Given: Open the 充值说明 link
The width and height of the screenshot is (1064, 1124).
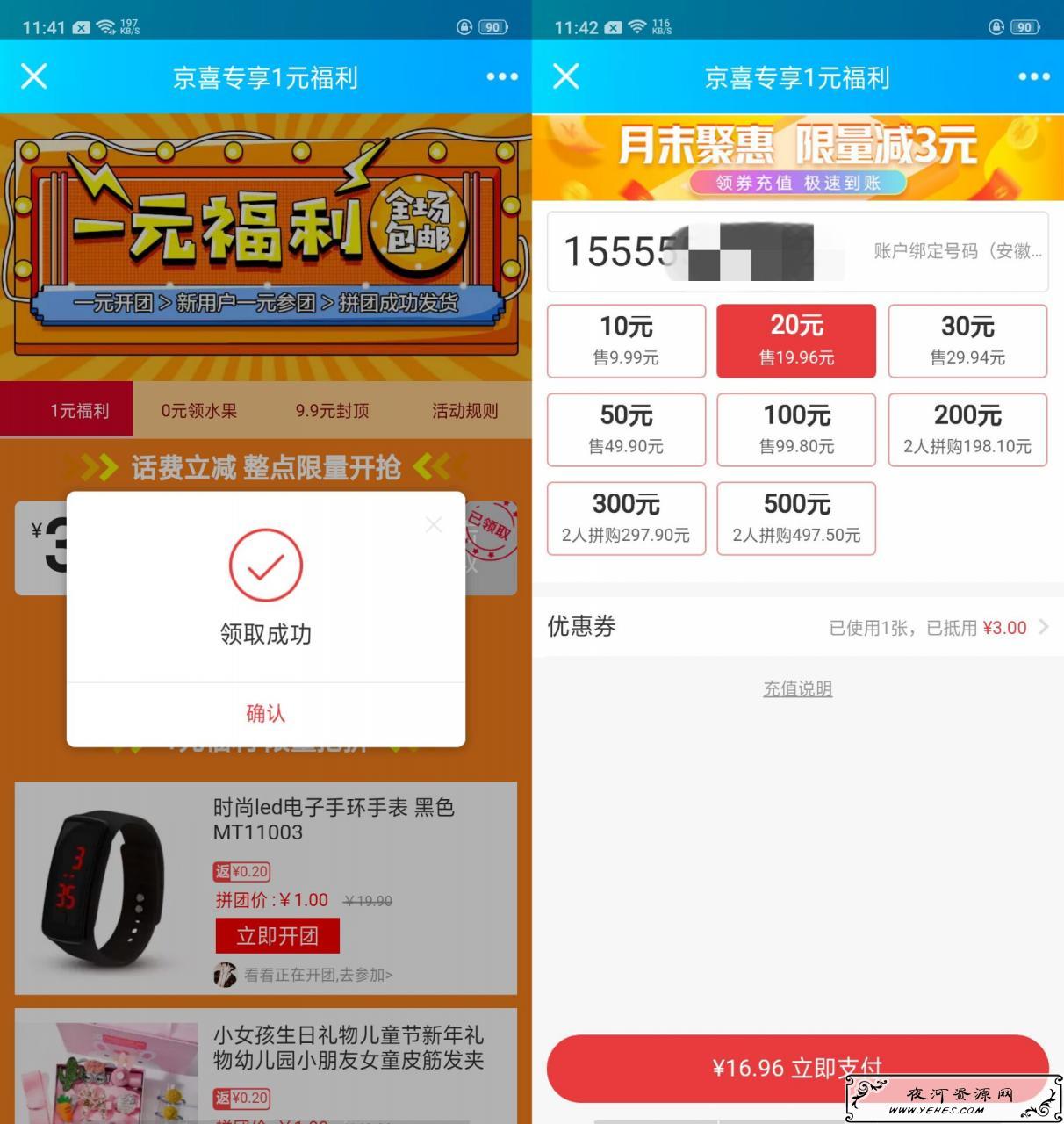Looking at the screenshot, I should click(x=797, y=688).
